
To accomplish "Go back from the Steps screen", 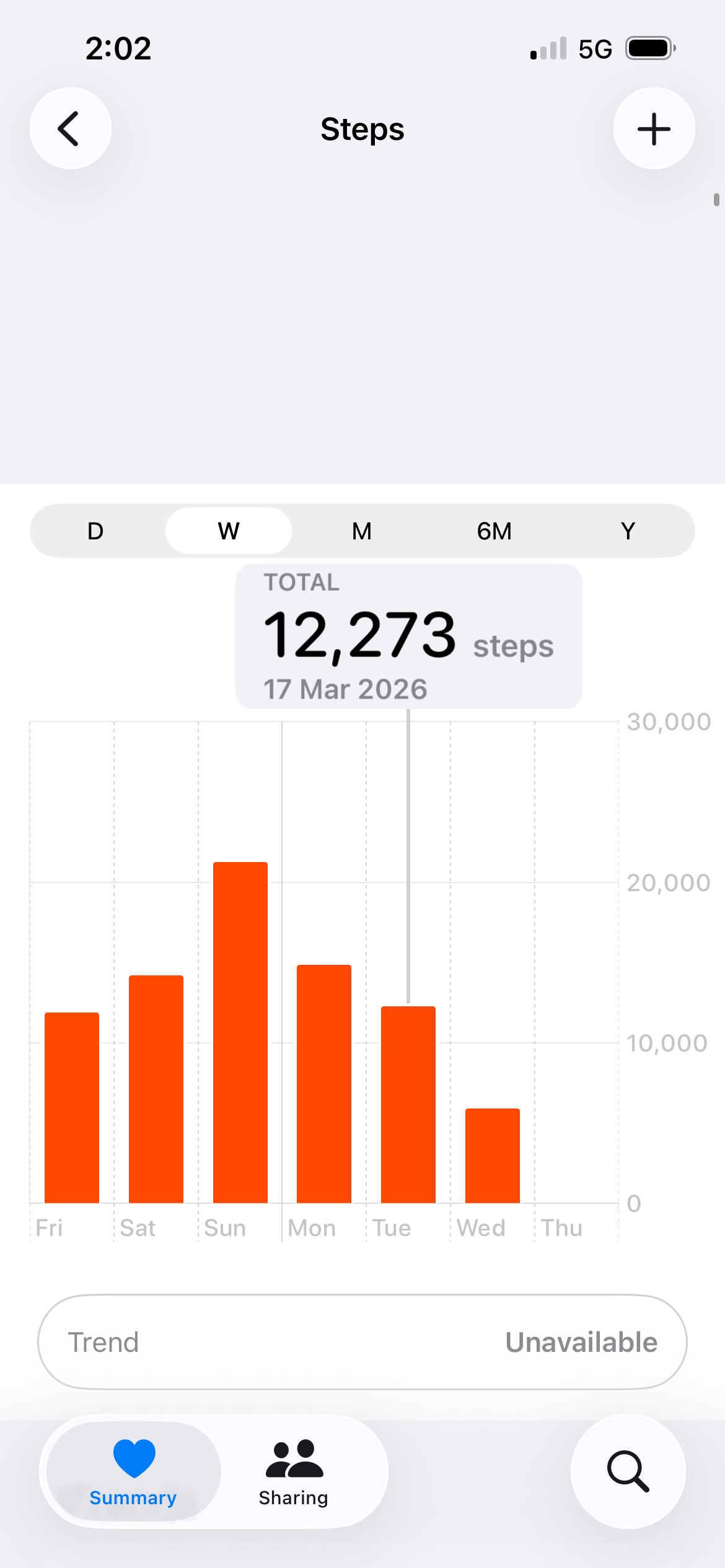I will pyautogui.click(x=70, y=128).
